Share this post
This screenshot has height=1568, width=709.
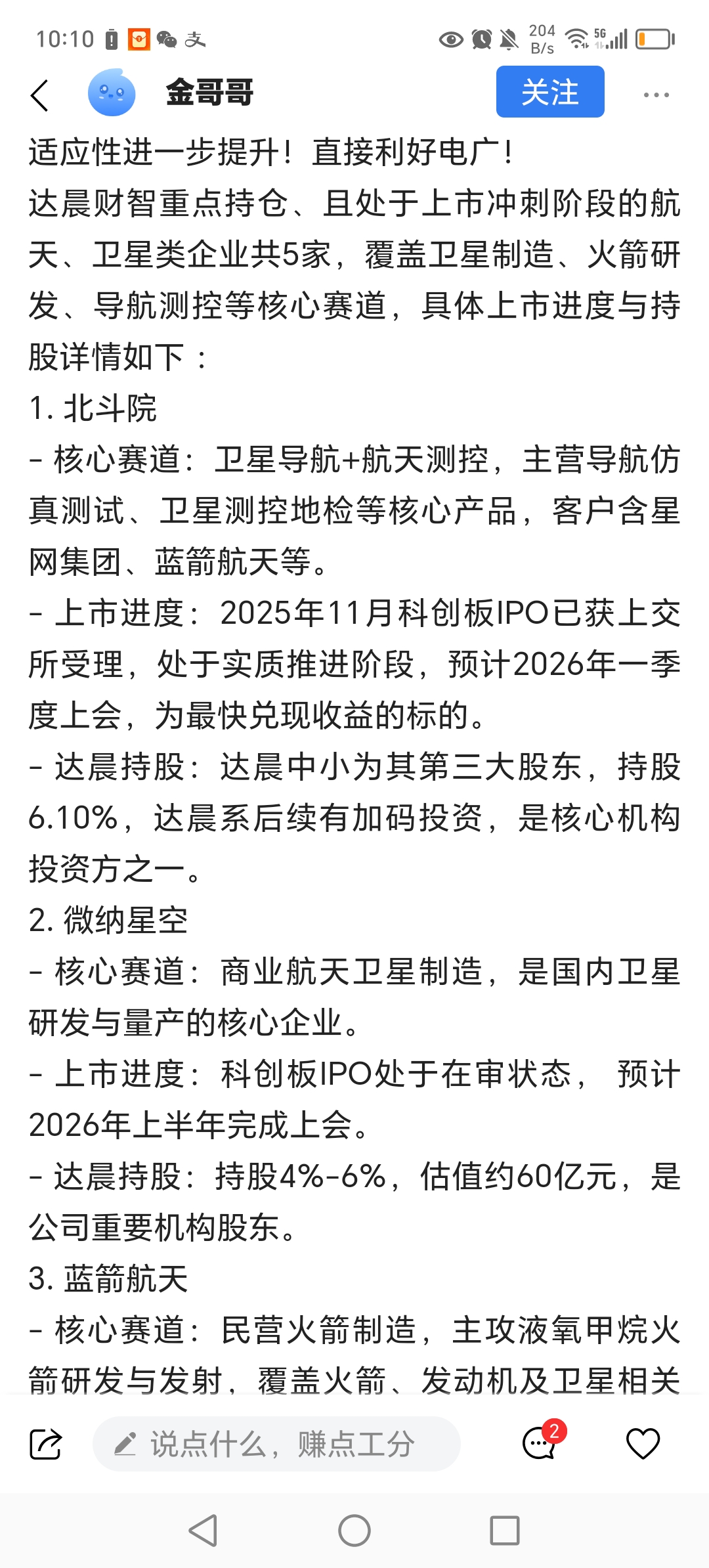tap(45, 1444)
